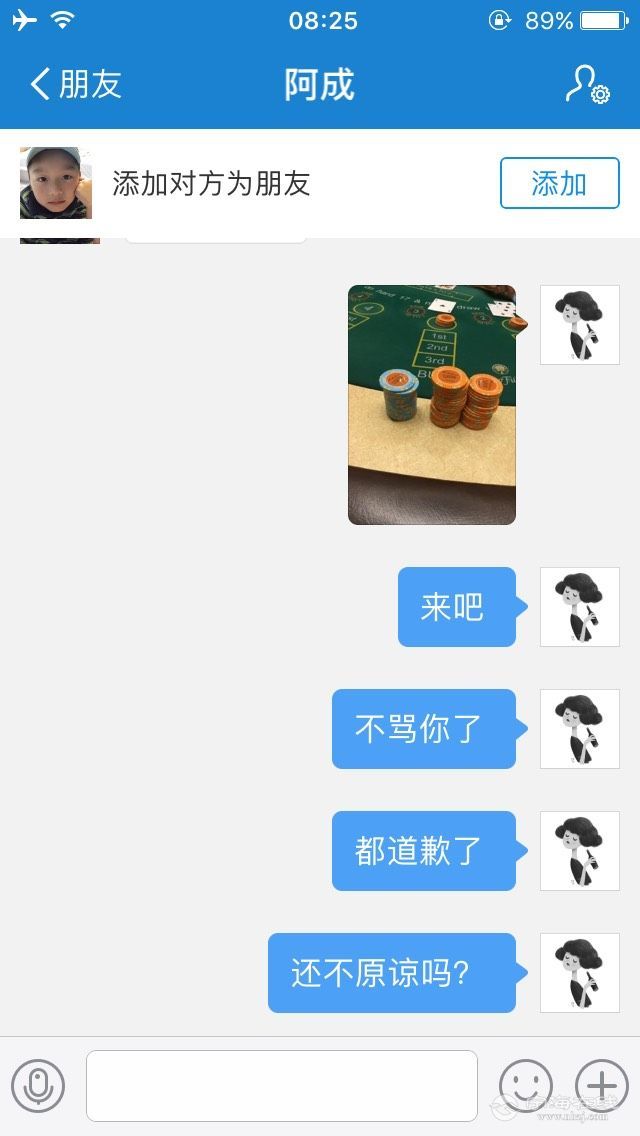Image resolution: width=640 pixels, height=1136 pixels.
Task: Focus the message text field
Action: click(281, 1085)
